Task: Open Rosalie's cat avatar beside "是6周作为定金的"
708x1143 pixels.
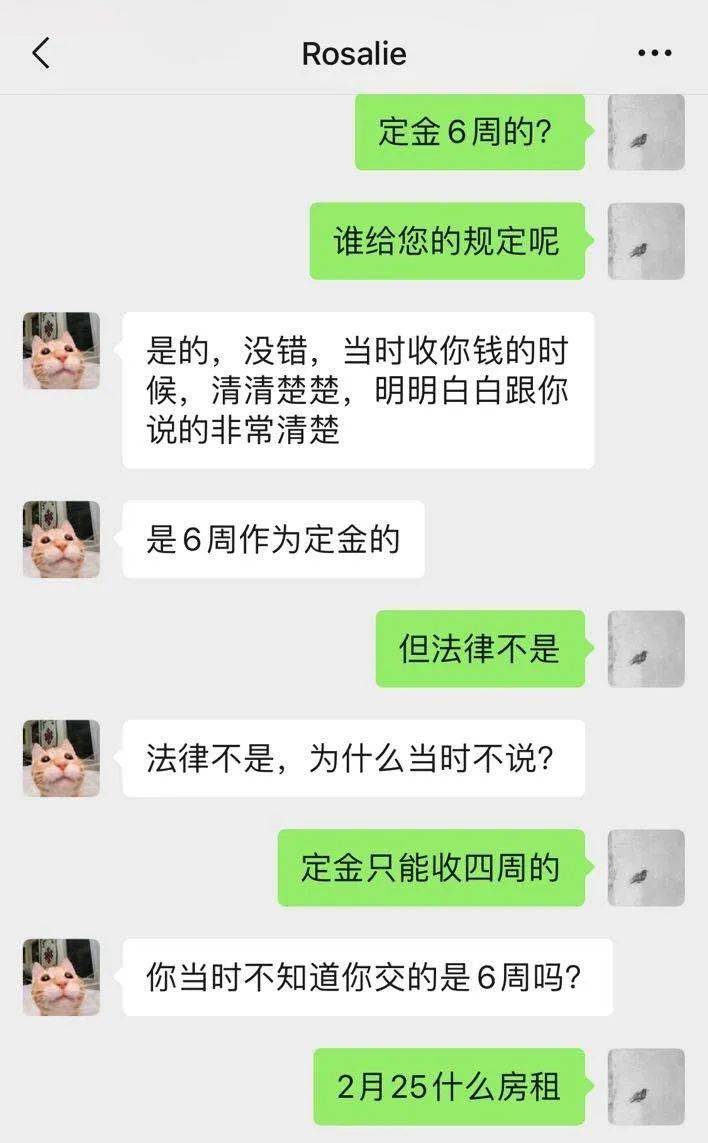Action: tap(61, 540)
